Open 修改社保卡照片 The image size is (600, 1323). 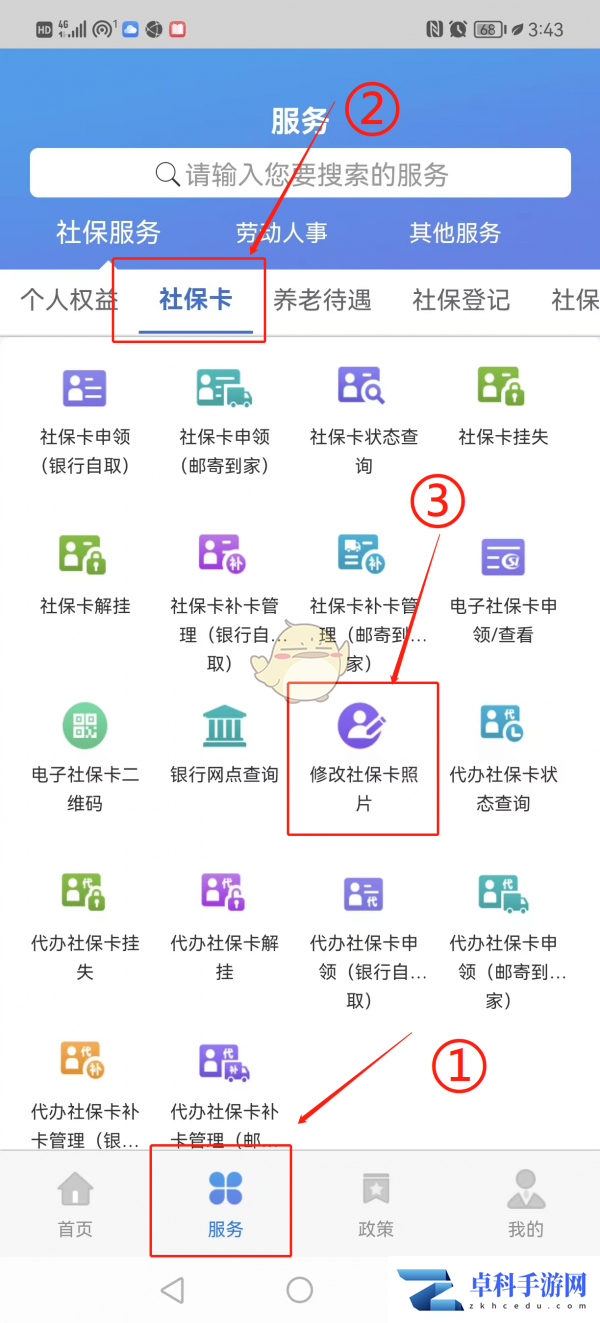point(363,755)
